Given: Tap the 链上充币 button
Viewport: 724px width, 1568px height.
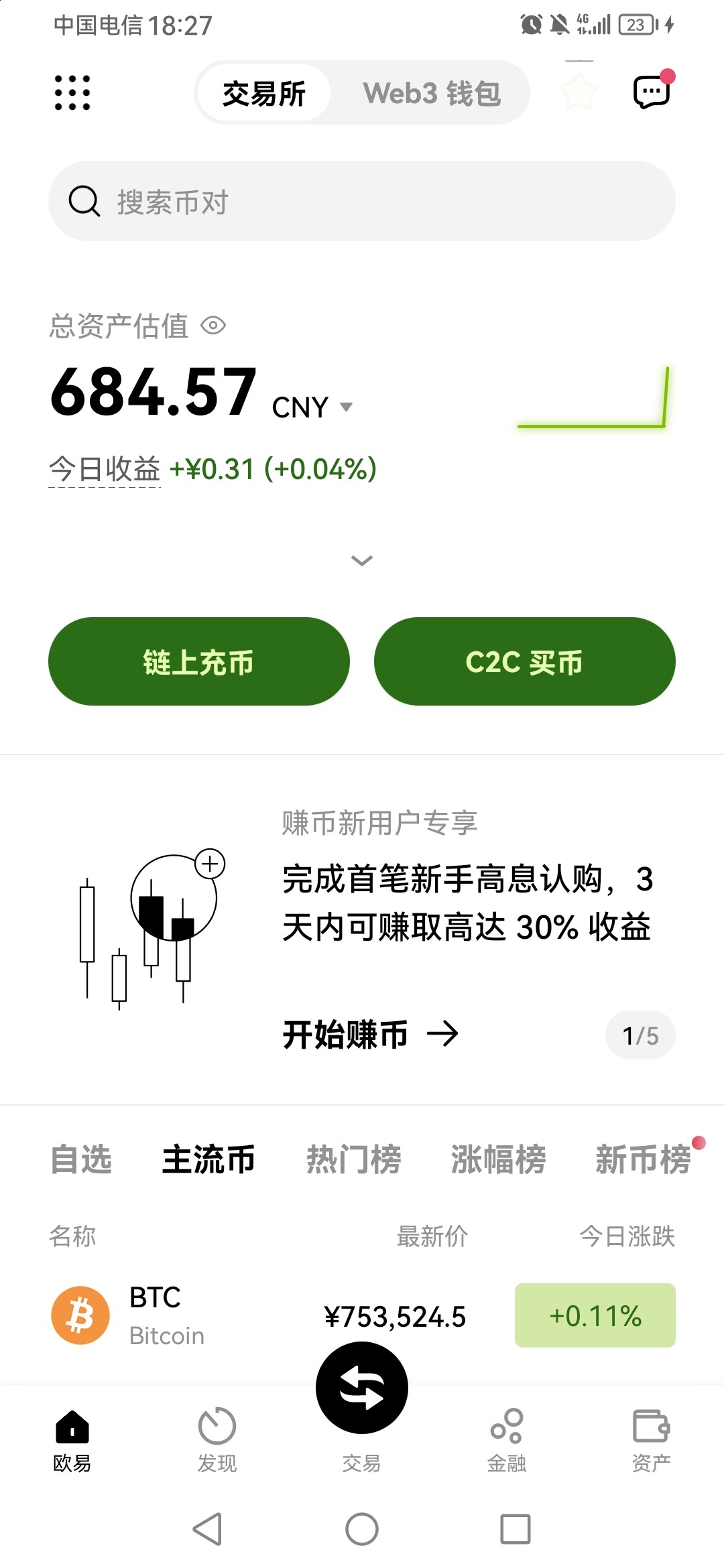Looking at the screenshot, I should click(x=199, y=661).
